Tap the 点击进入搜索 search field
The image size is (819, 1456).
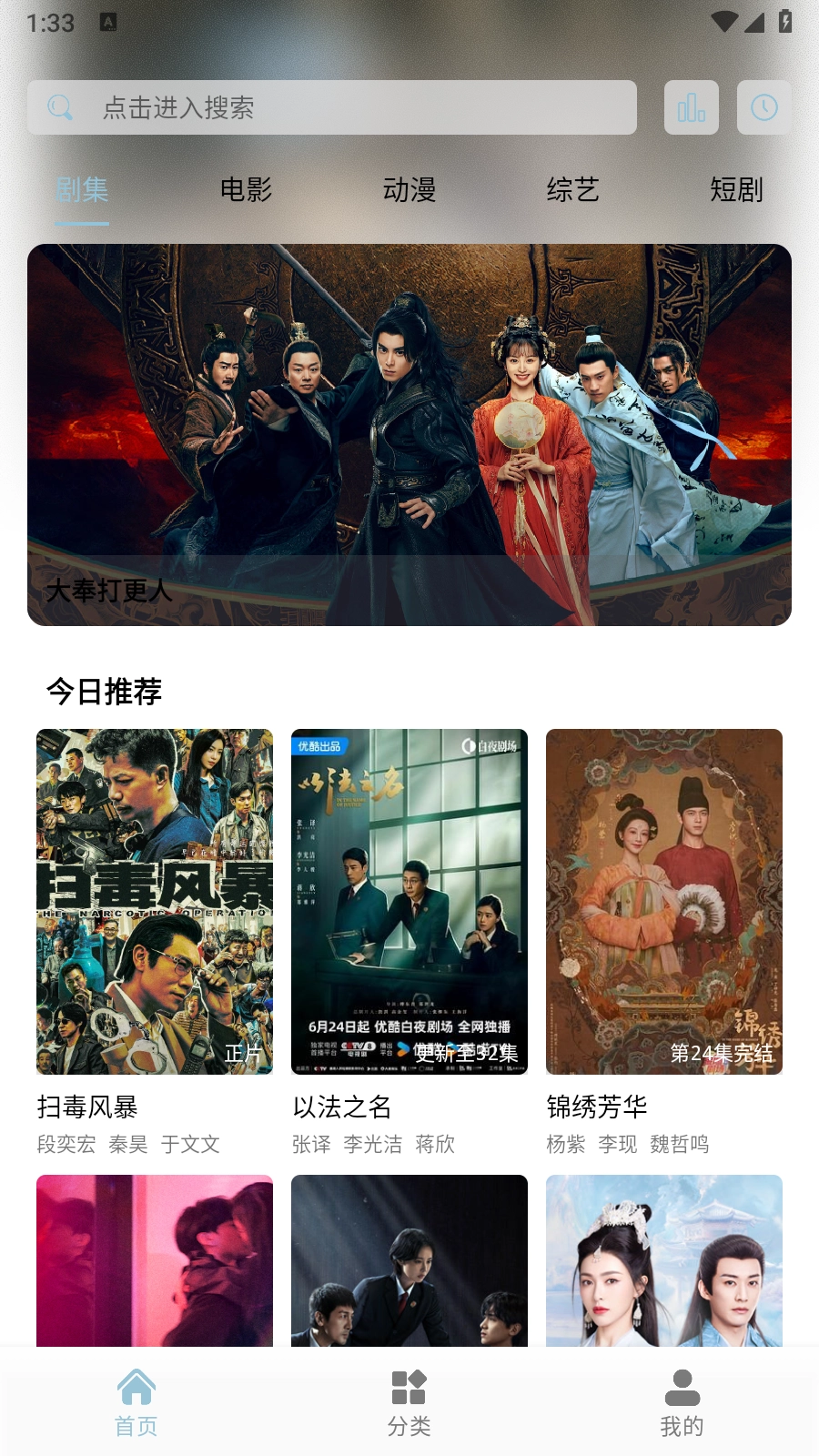332,107
